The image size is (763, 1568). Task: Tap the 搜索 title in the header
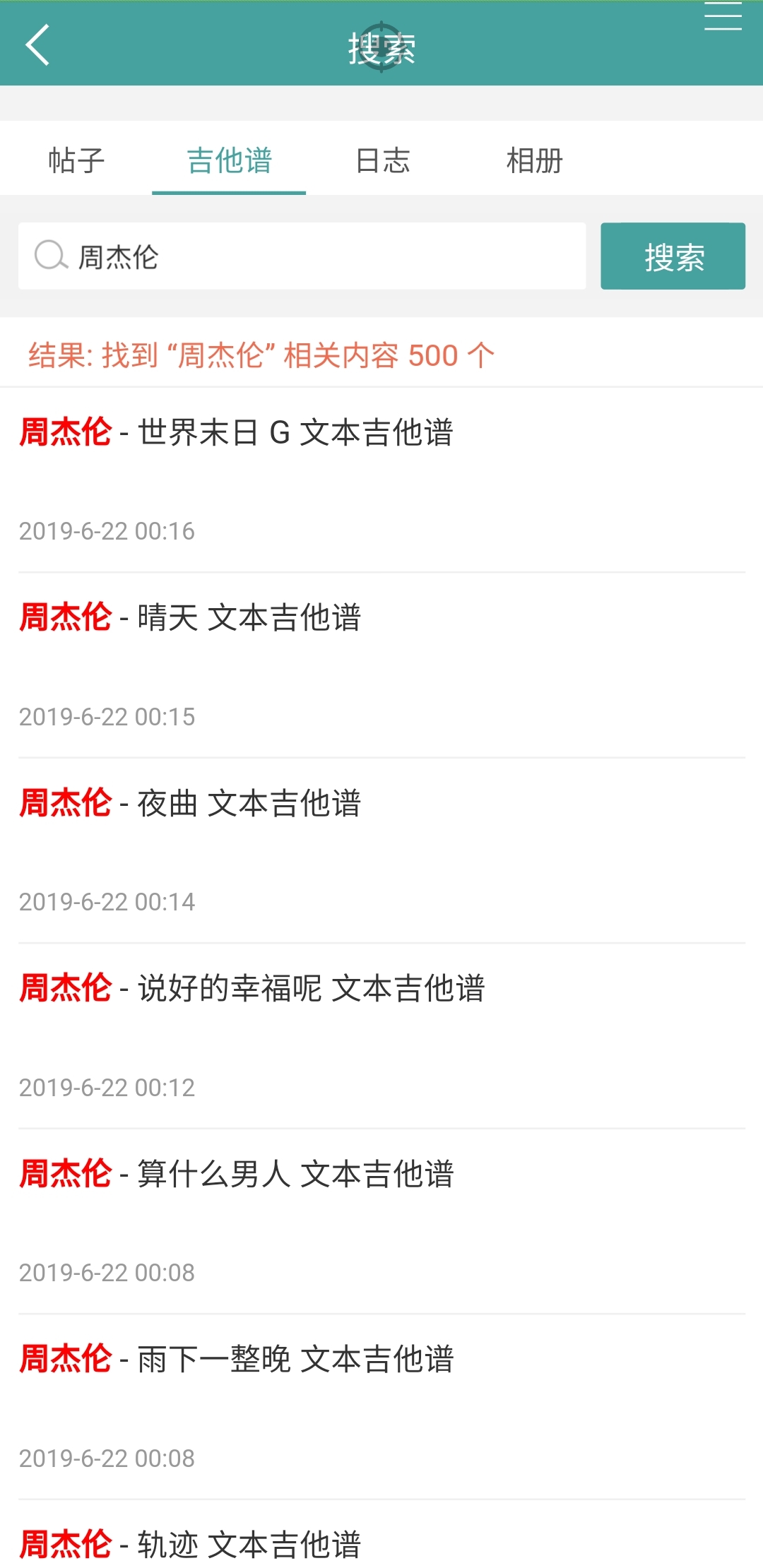pos(381,48)
